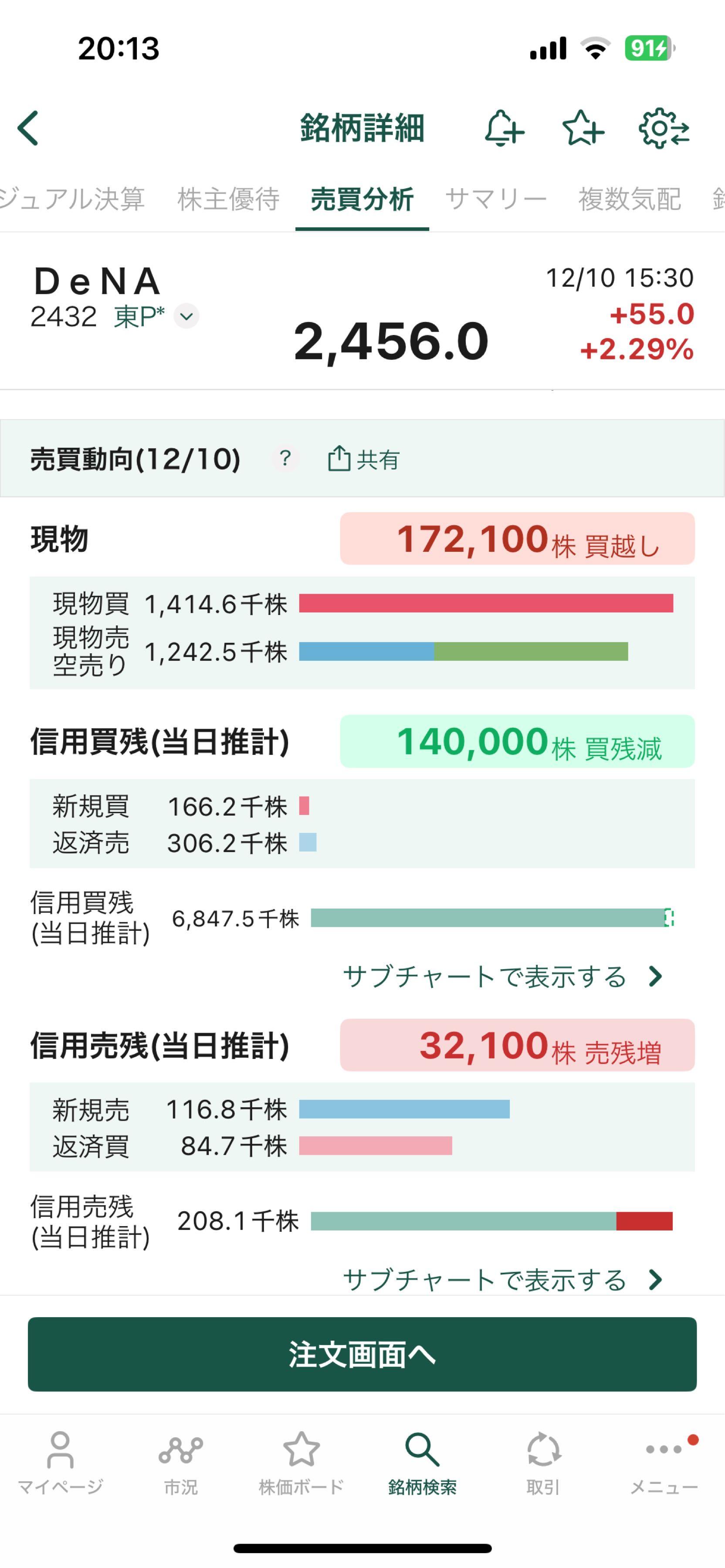The height and width of the screenshot is (1568, 725).
Task: Switch to the 株主優待 tab
Action: 228,199
